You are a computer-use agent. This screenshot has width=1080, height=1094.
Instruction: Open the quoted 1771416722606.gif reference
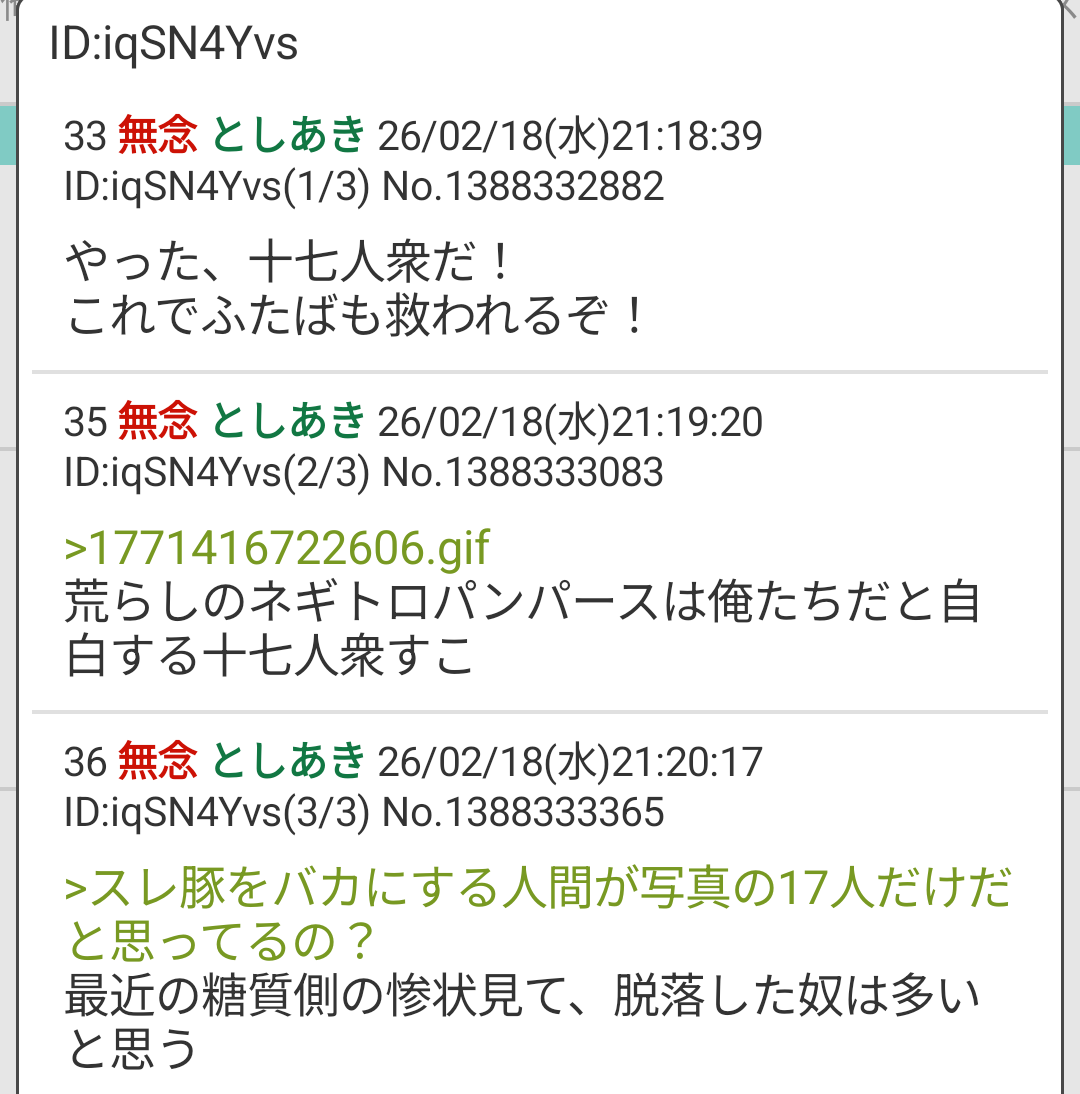[x=277, y=548]
